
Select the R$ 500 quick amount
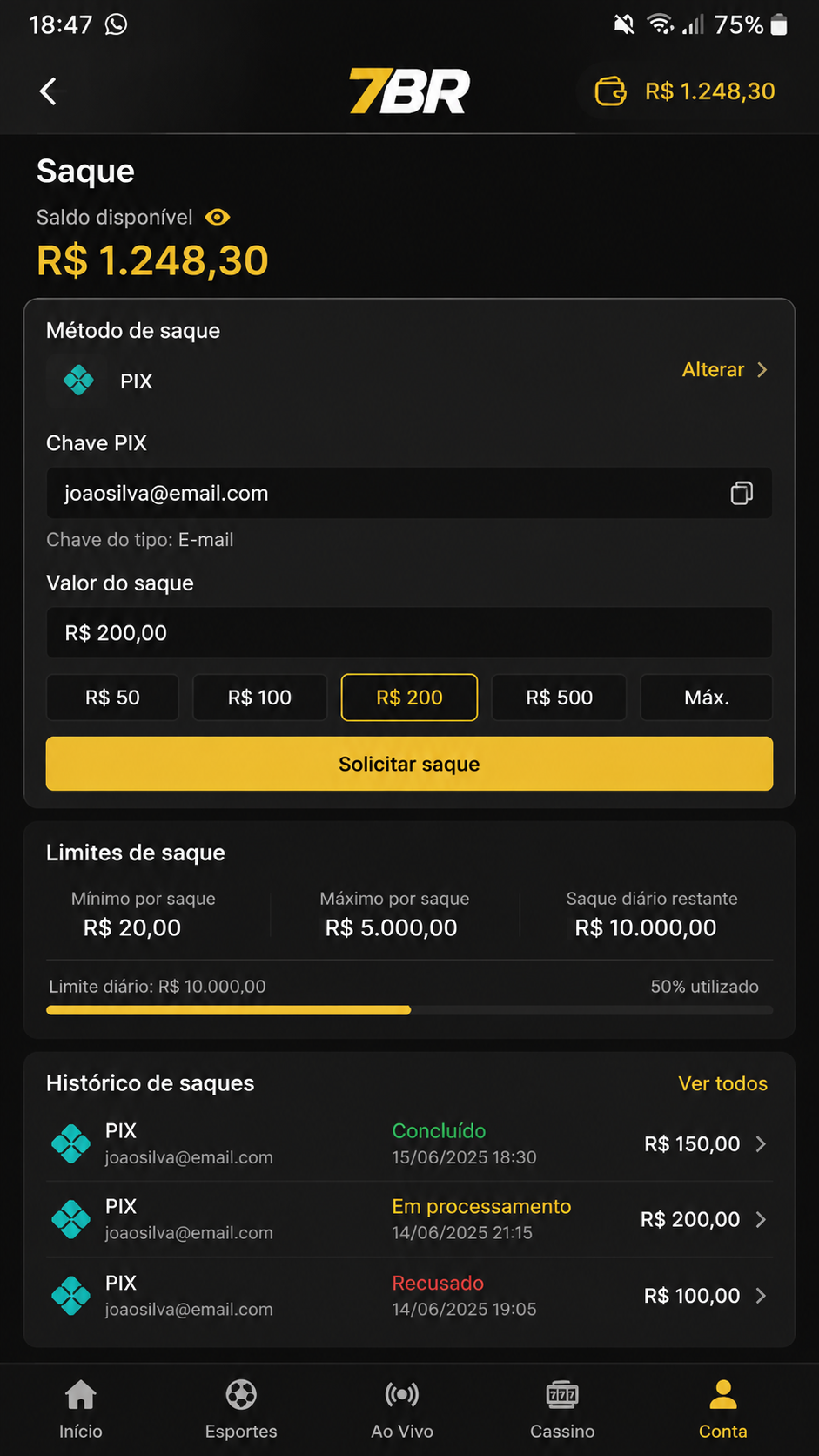tap(559, 698)
